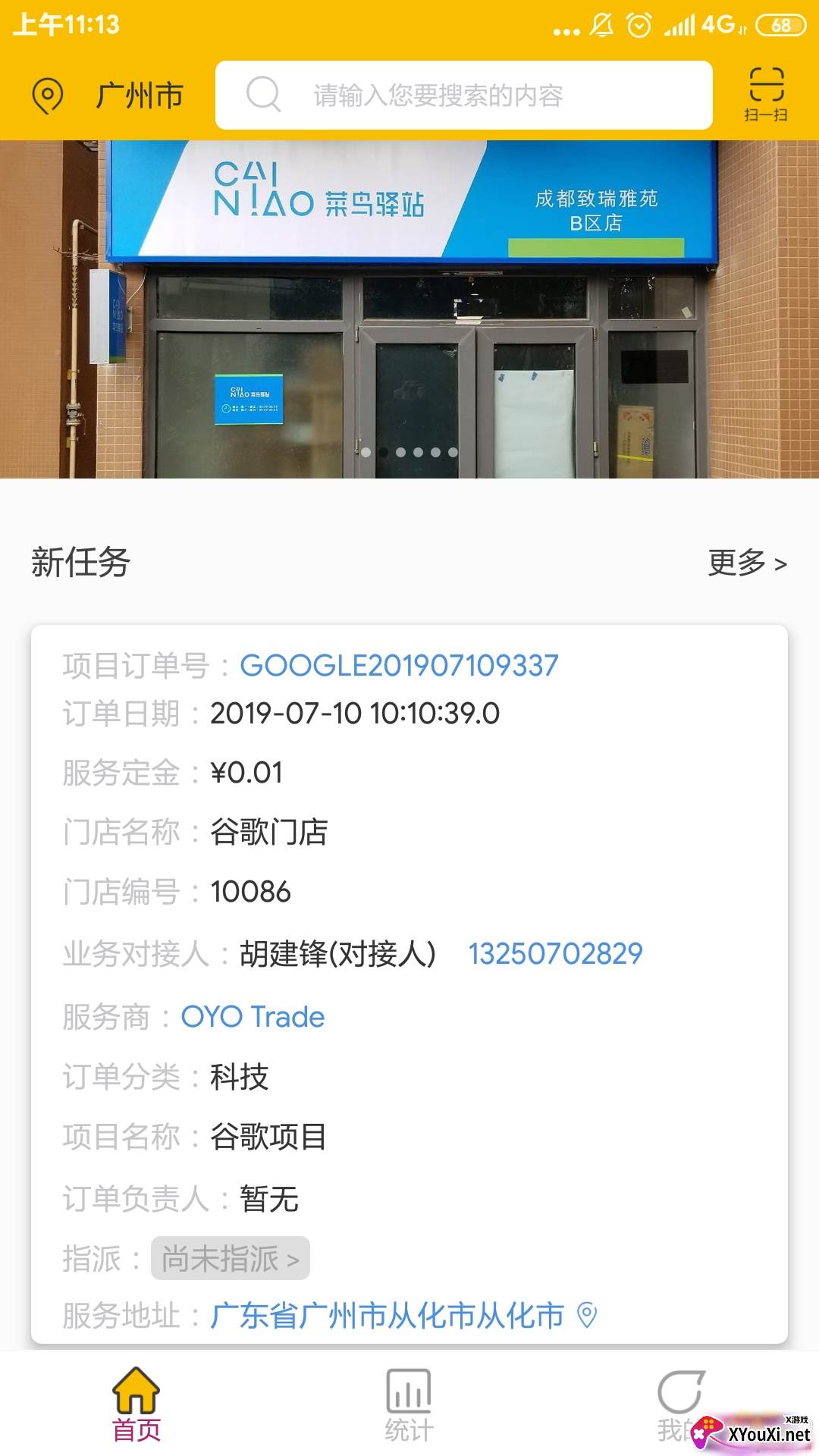819x1456 pixels.
Task: Open the Cainiao station banner
Action: (x=409, y=309)
